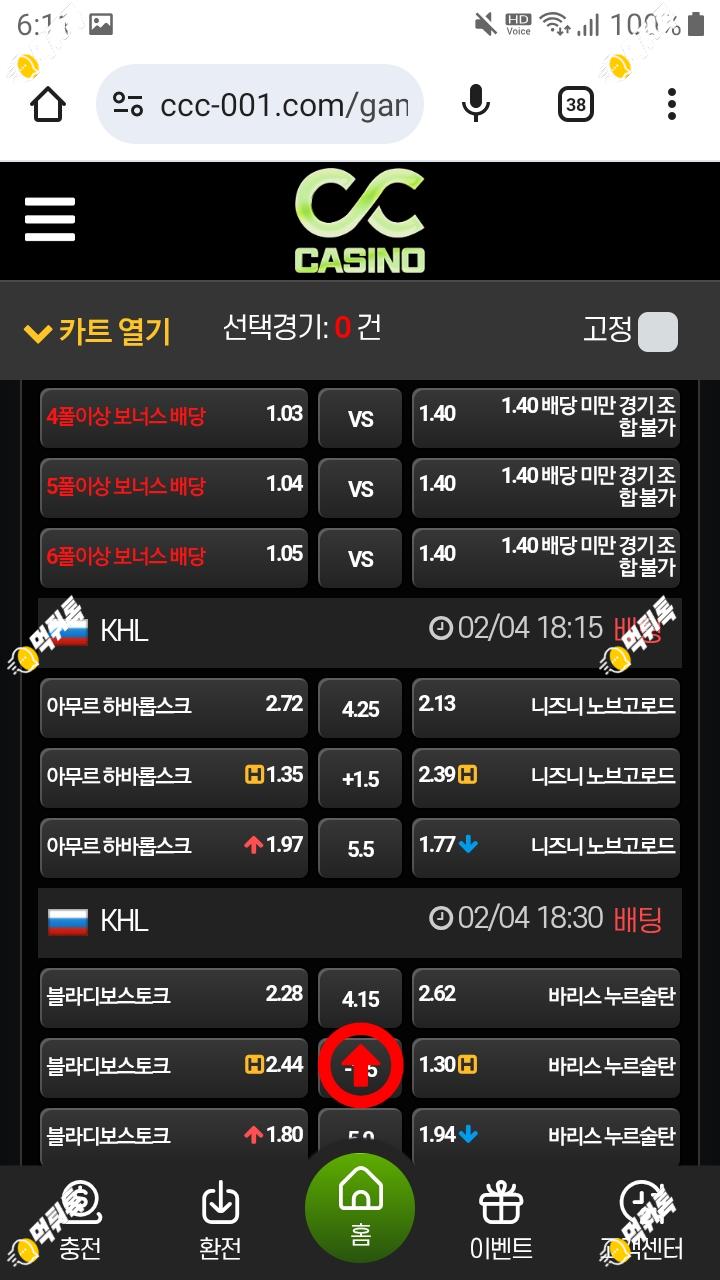Toggle the 고정 checkbox
The width and height of the screenshot is (720, 1280).
pyautogui.click(x=657, y=332)
